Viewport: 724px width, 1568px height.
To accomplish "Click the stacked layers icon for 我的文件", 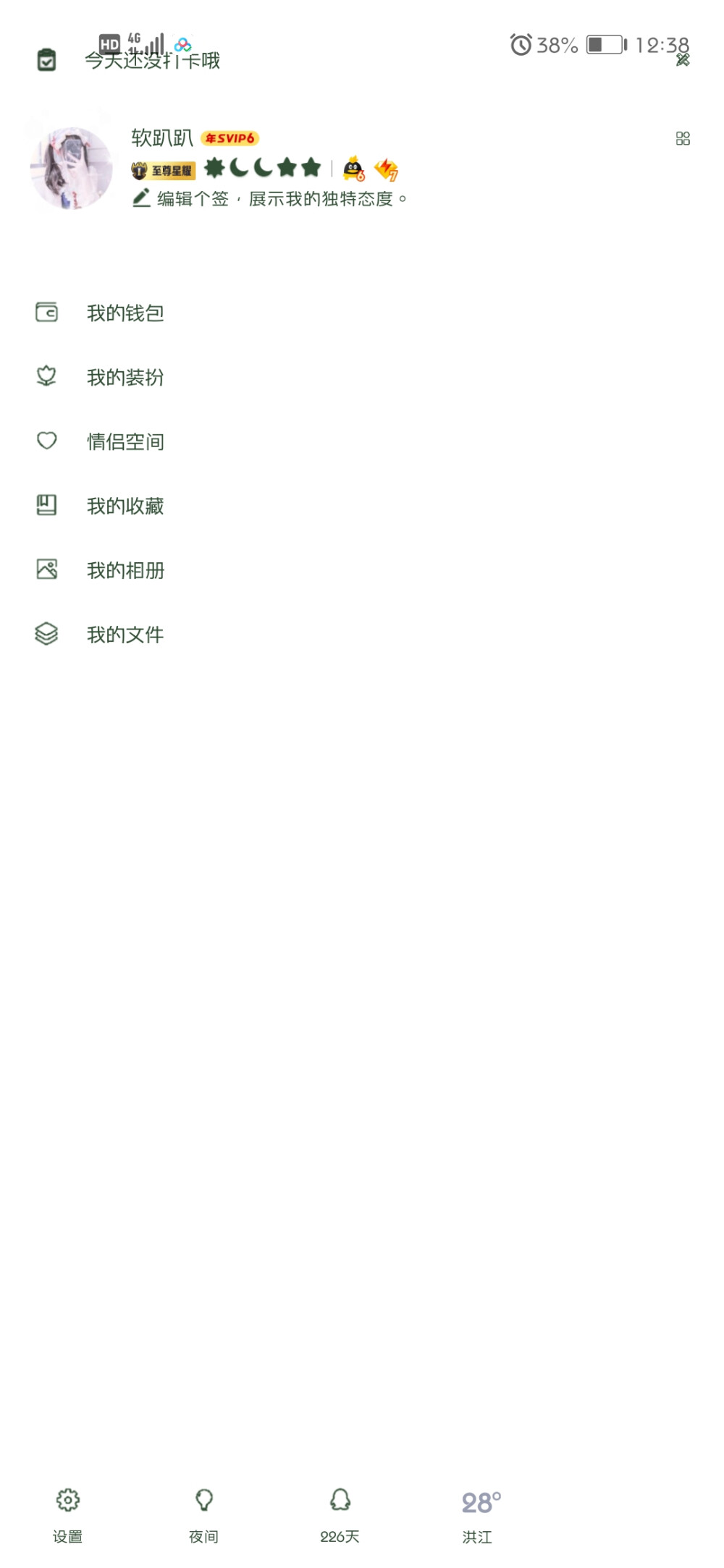I will 46,635.
